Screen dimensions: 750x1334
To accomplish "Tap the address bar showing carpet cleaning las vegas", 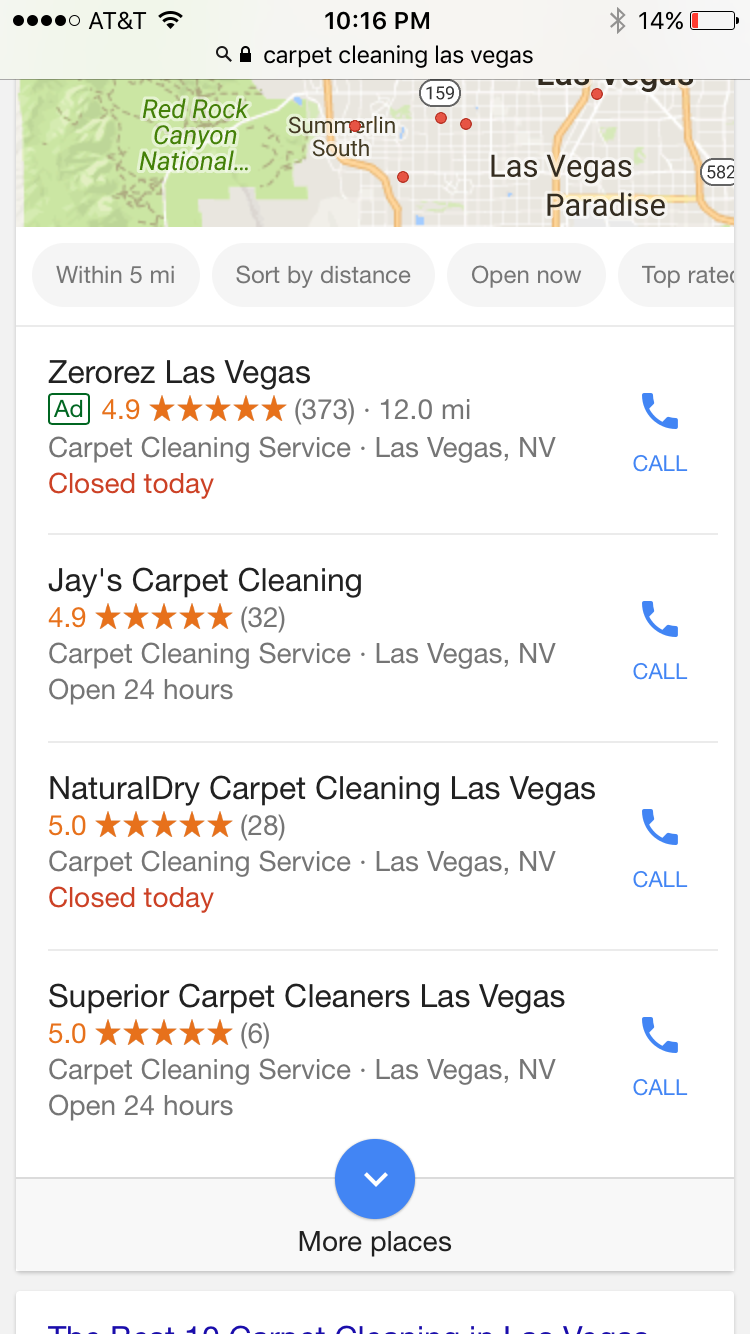I will pyautogui.click(x=375, y=54).
